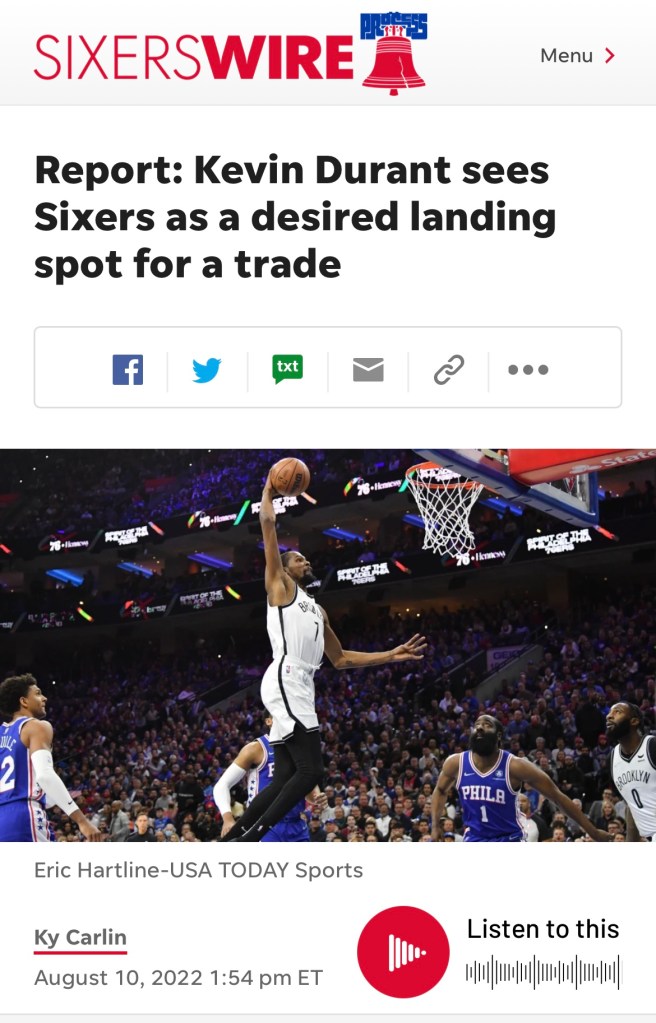Go to the Sixers Wire homepage logo
The width and height of the screenshot is (656, 1023).
pos(230,55)
